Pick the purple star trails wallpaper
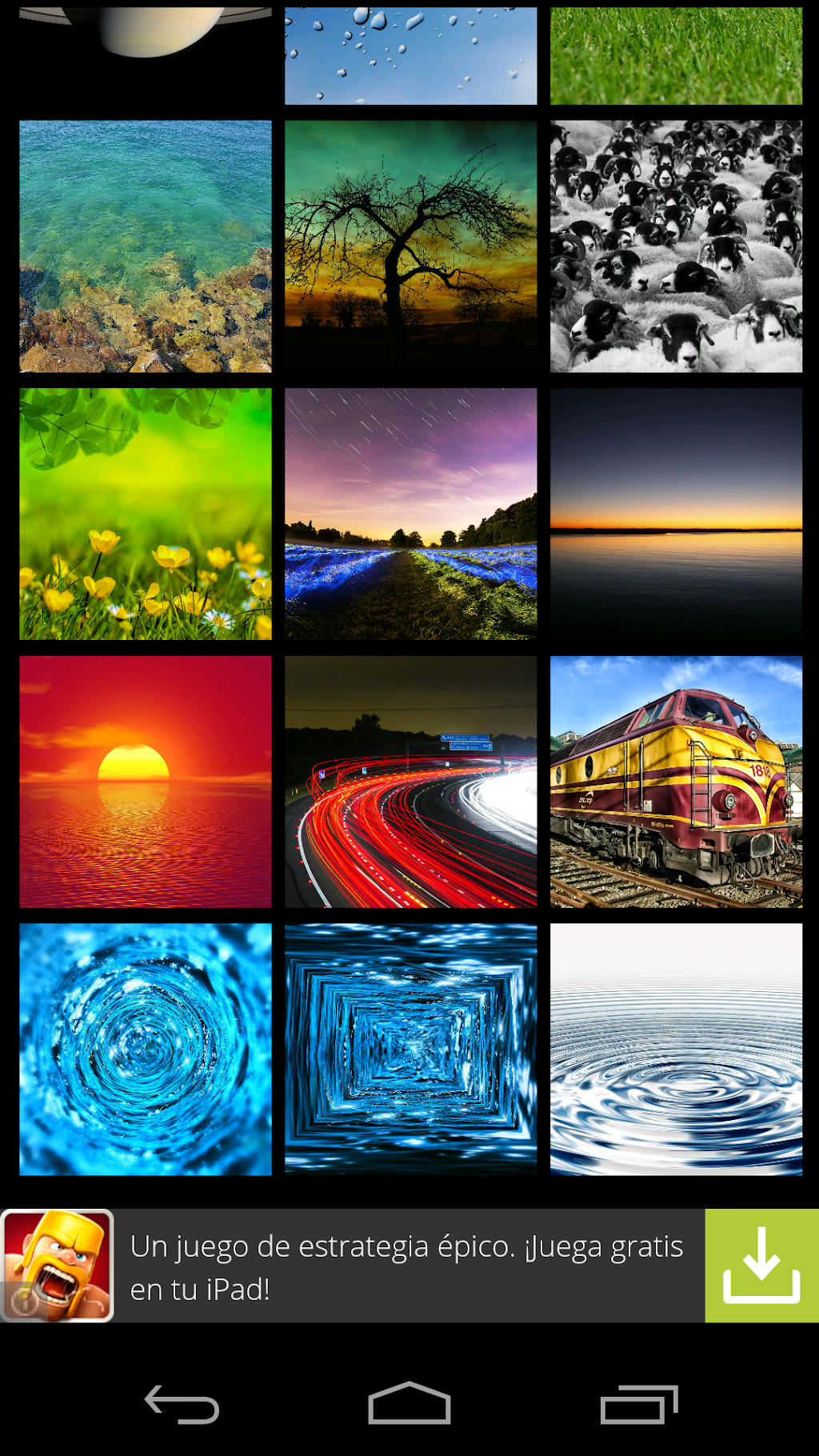The height and width of the screenshot is (1456, 819). pyautogui.click(x=410, y=514)
